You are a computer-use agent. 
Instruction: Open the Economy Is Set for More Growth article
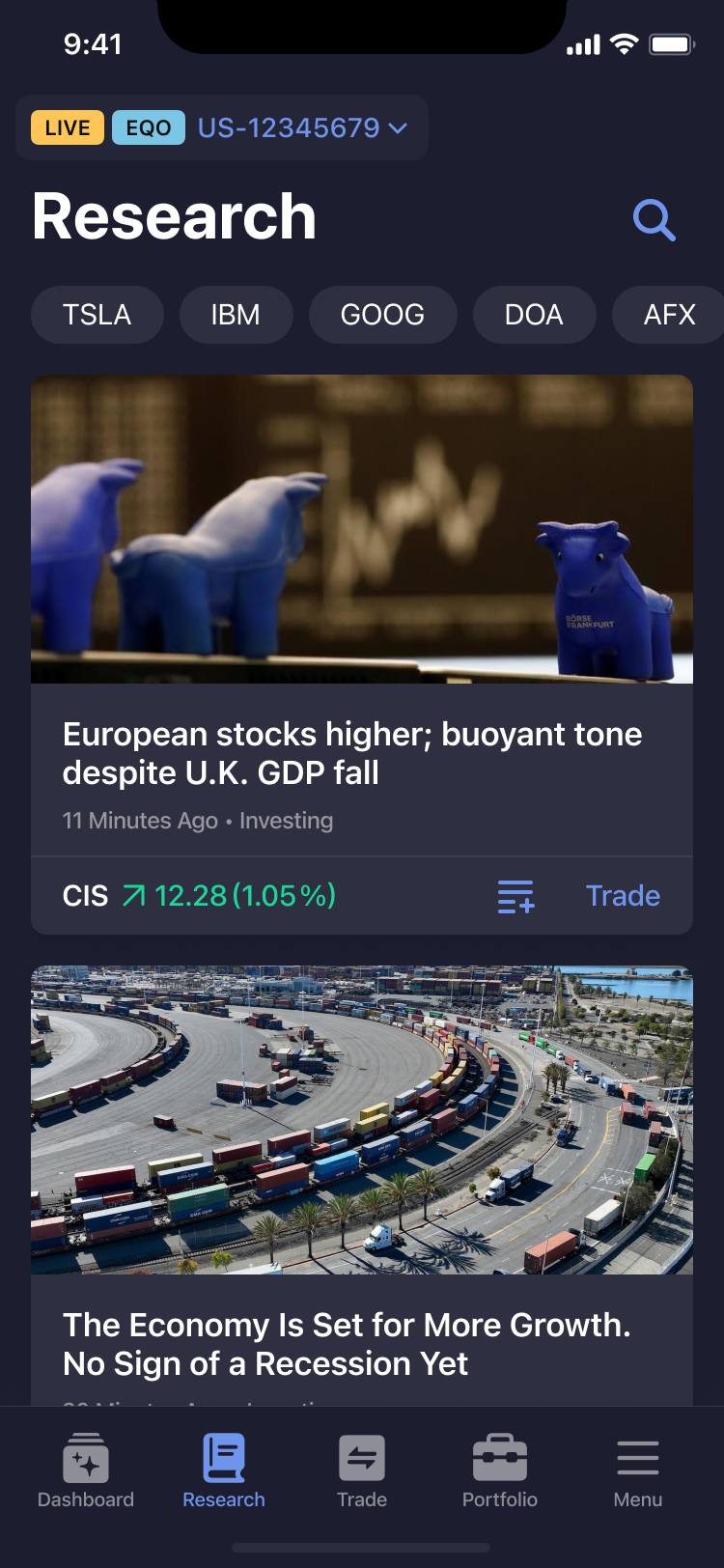pyautogui.click(x=347, y=1344)
